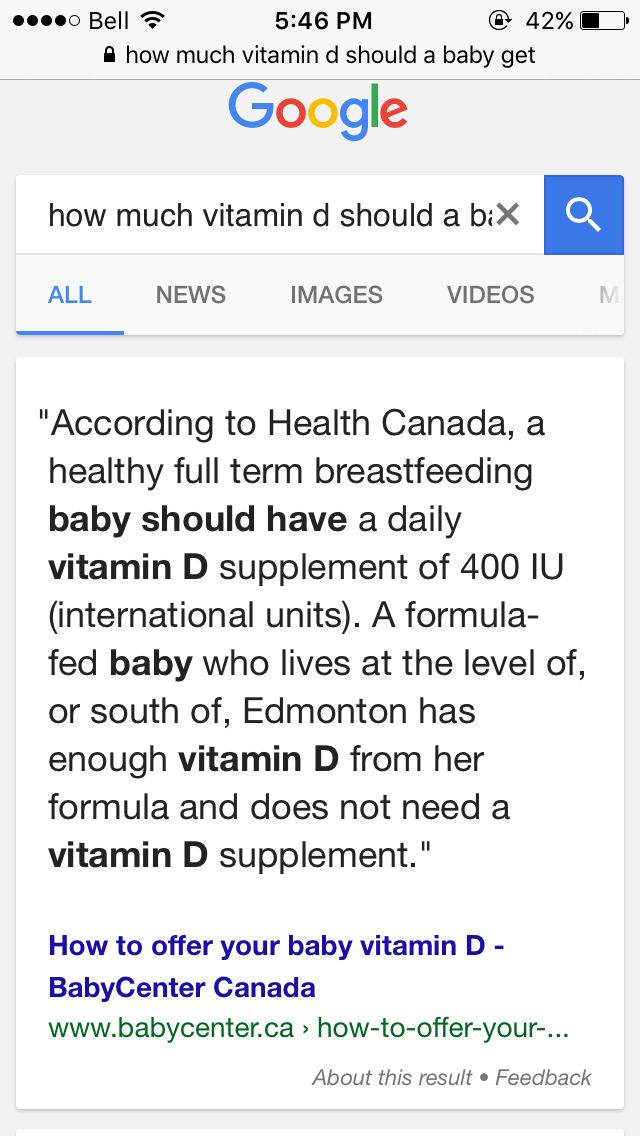This screenshot has width=640, height=1136.
Task: Tap the browser address bar URL
Action: coord(320,55)
